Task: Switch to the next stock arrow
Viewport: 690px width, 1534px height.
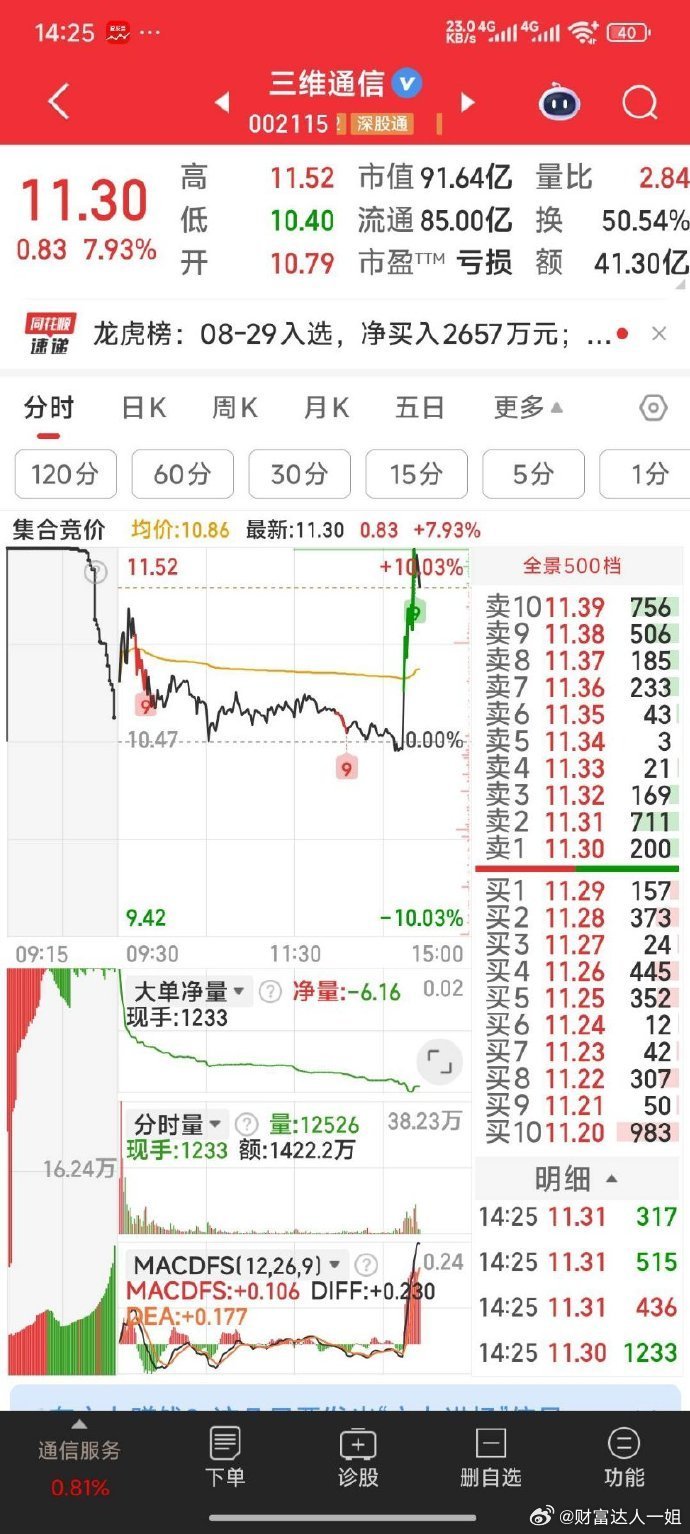Action: tap(466, 102)
